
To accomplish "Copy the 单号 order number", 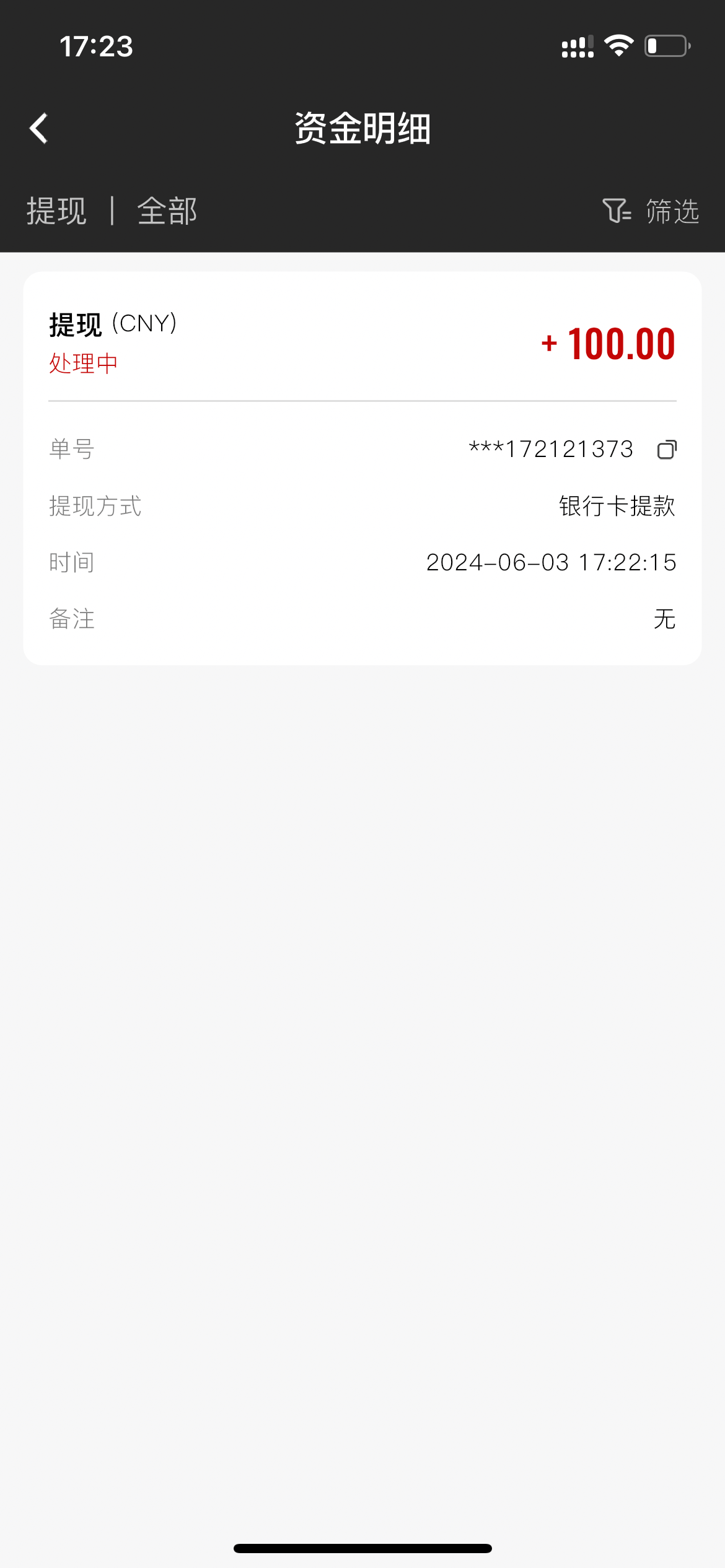I will 667,450.
